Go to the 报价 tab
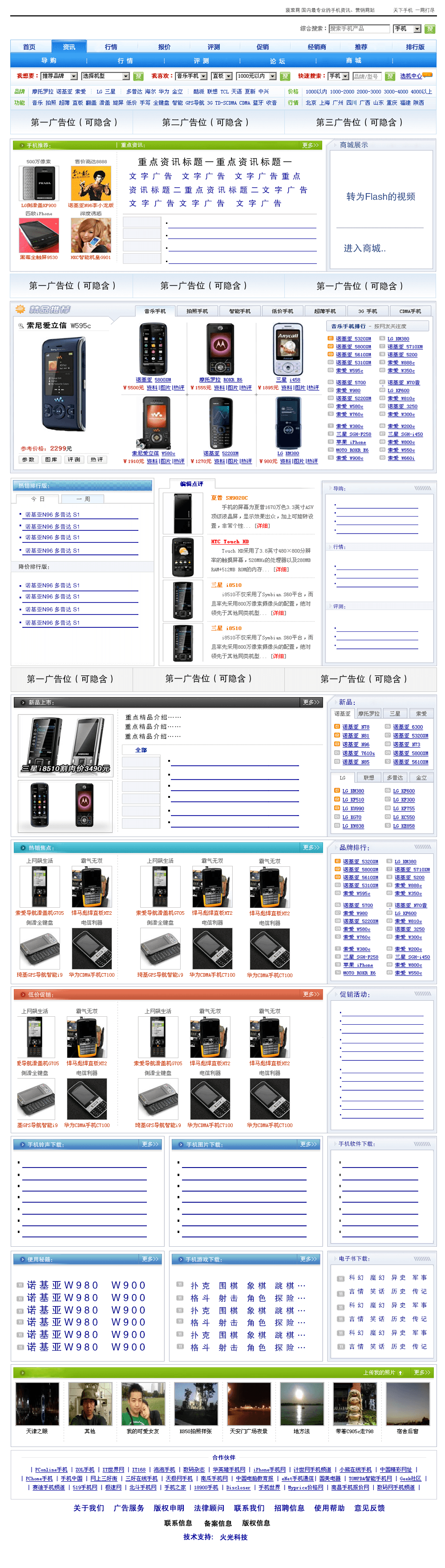445x1568 pixels. 164,47
